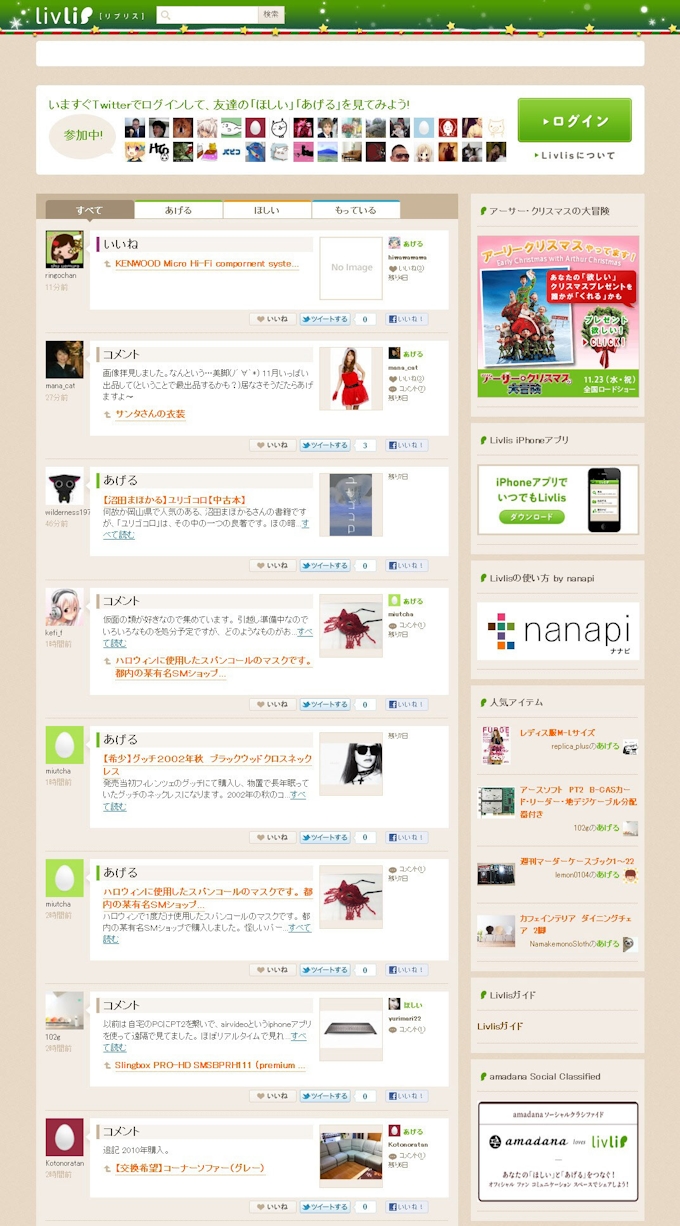This screenshot has width=680, height=1226.
Task: Open popular item レディス服M-Lサイズ
Action: click(557, 733)
